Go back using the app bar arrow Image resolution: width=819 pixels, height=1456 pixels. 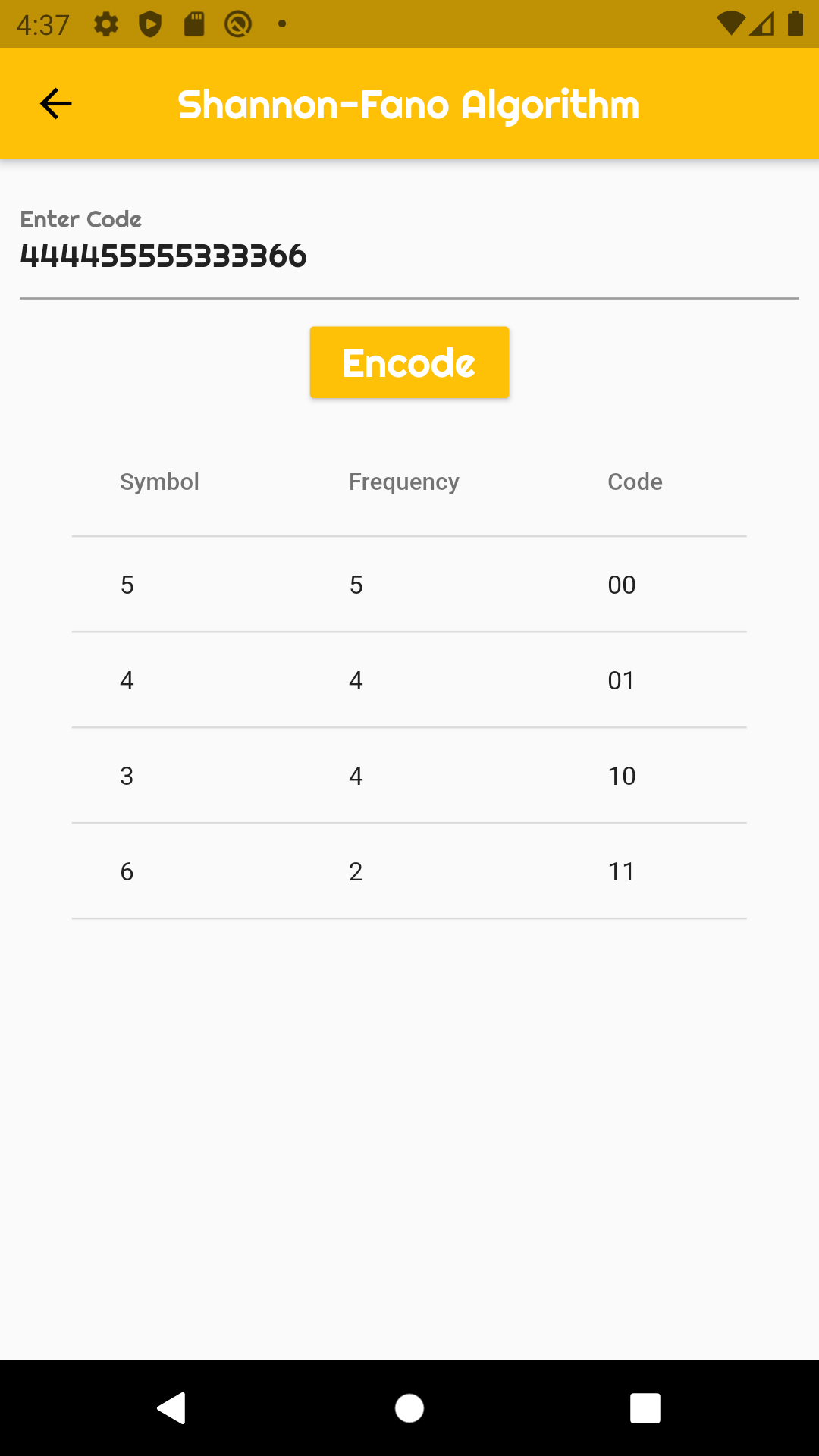(55, 104)
